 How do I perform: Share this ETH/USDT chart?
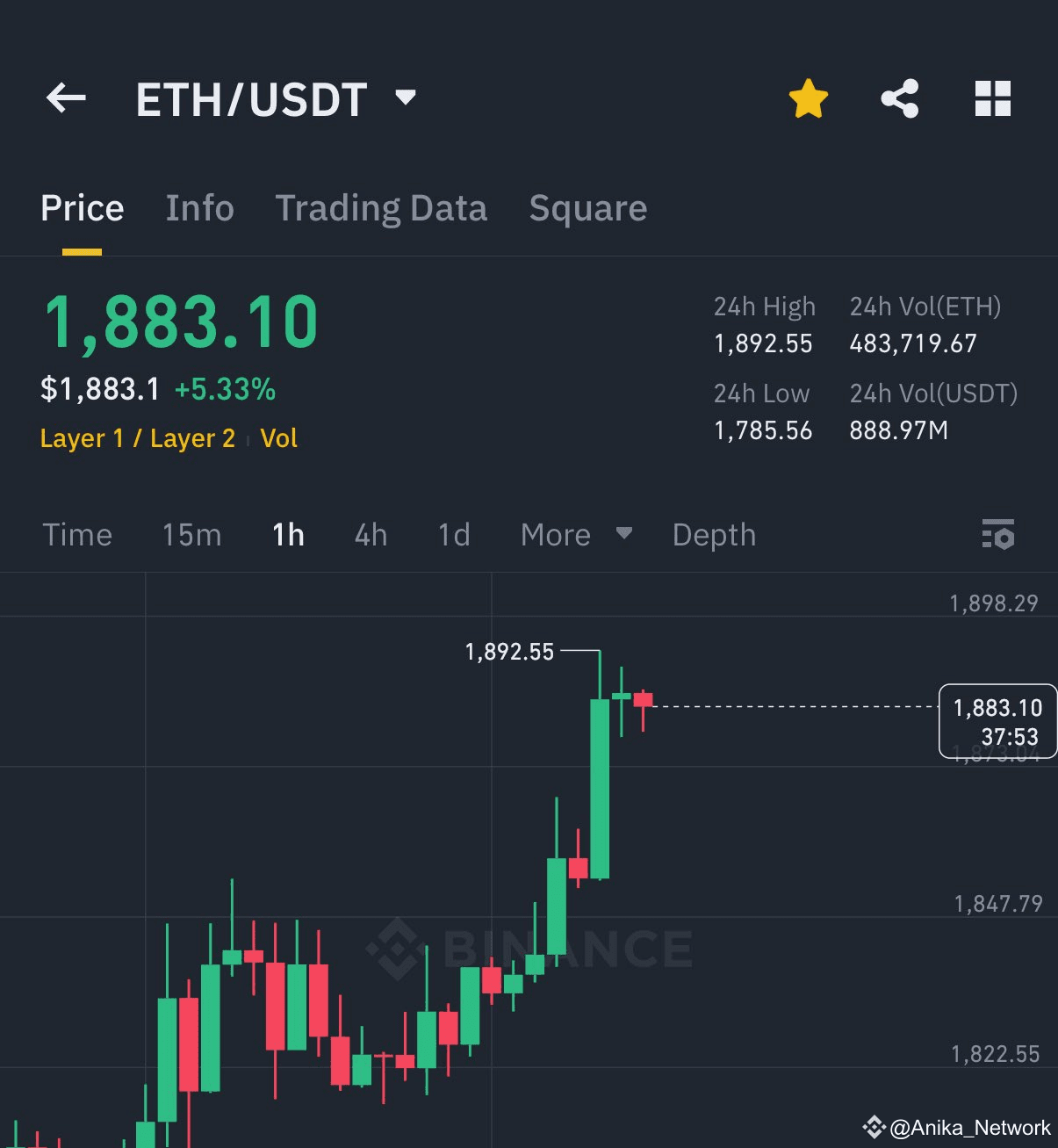[900, 98]
